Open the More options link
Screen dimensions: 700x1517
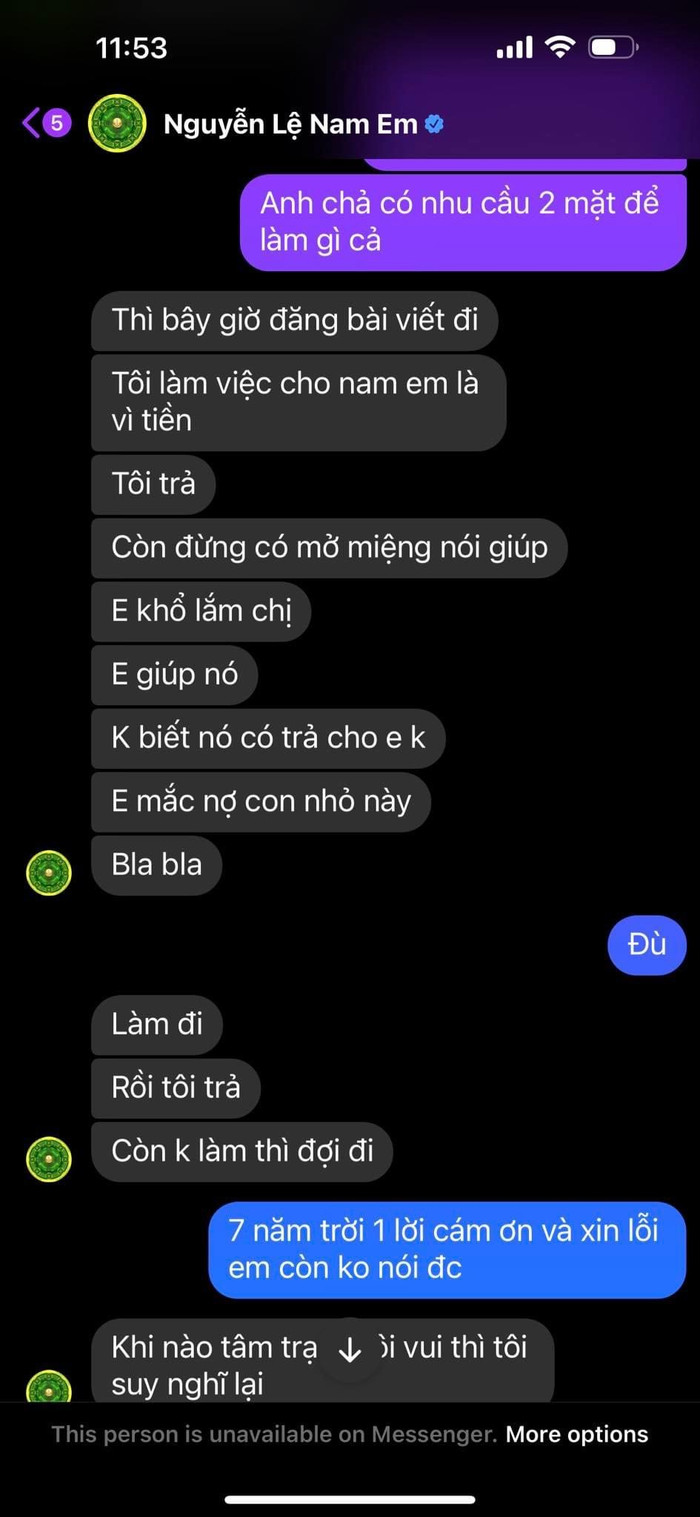(576, 1434)
